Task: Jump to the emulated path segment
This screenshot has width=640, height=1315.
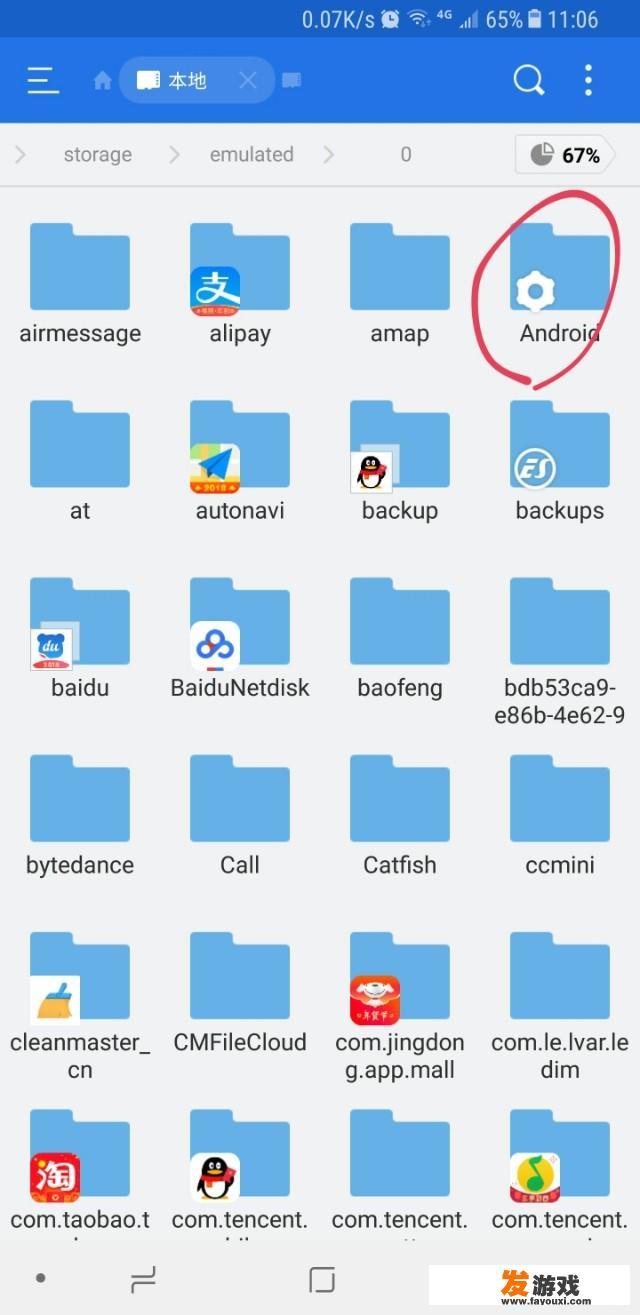Action: tap(251, 154)
